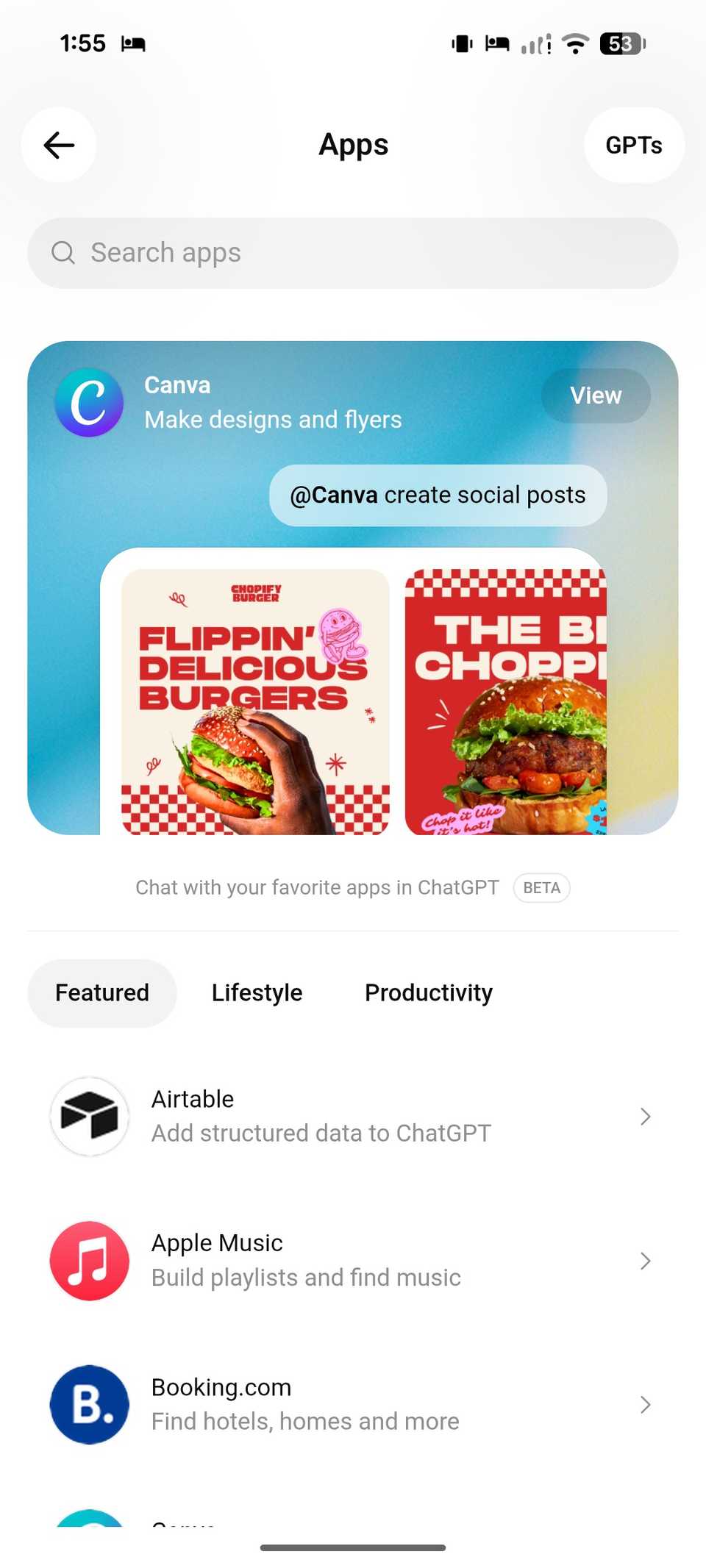Tap the back arrow to leave Apps
Screen dimensions: 706x1568
click(58, 145)
